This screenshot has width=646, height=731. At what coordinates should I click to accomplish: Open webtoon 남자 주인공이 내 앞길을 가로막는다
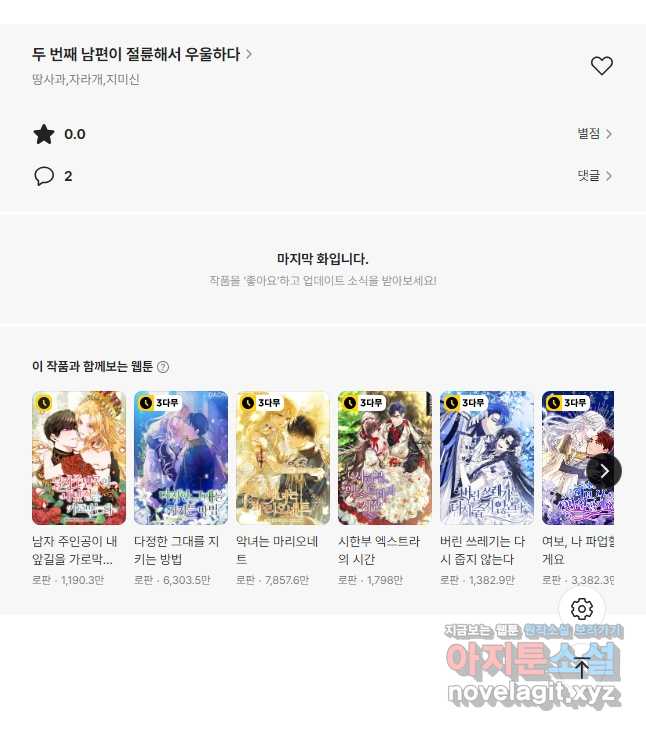pos(79,458)
